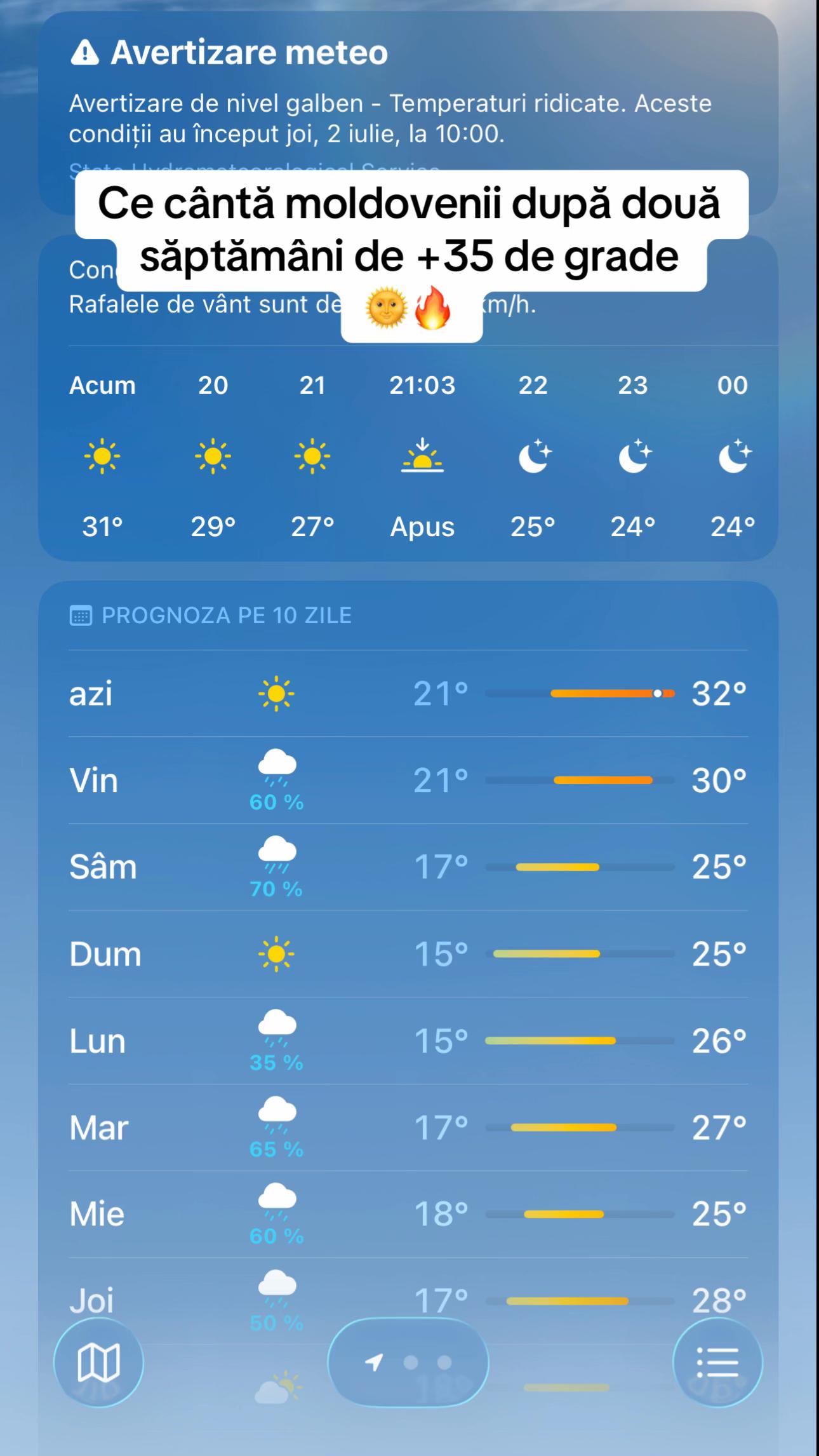Open the Sâm forecast row
Image resolution: width=819 pixels, height=1456 pixels.
408,867
